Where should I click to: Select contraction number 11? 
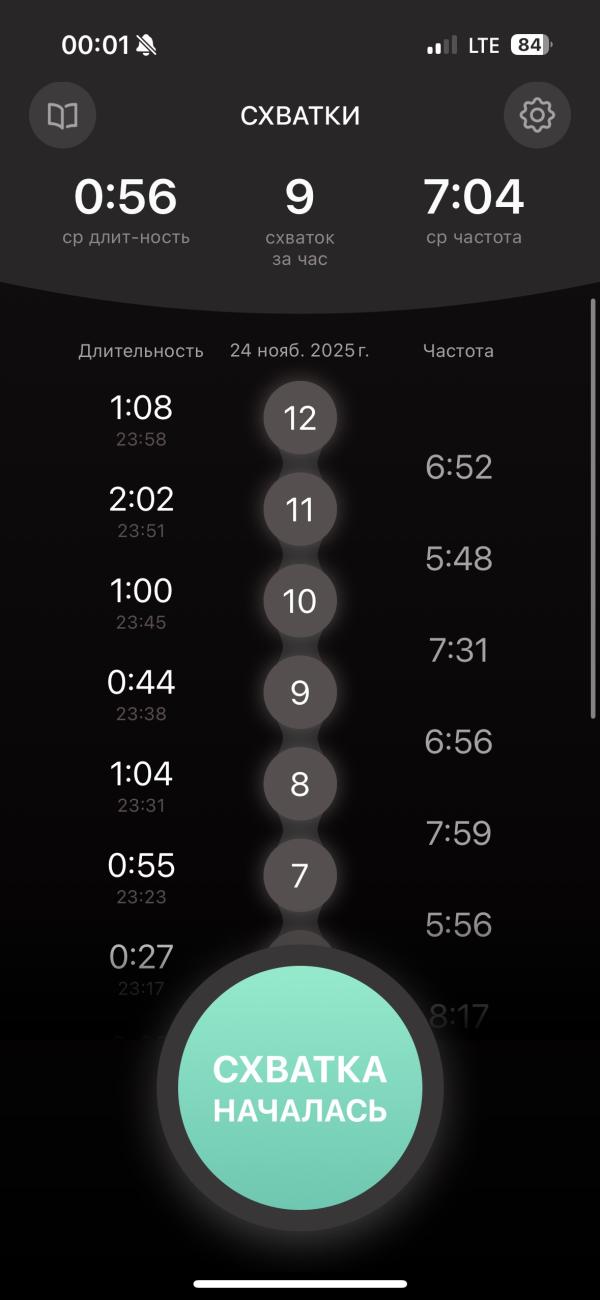[300, 510]
